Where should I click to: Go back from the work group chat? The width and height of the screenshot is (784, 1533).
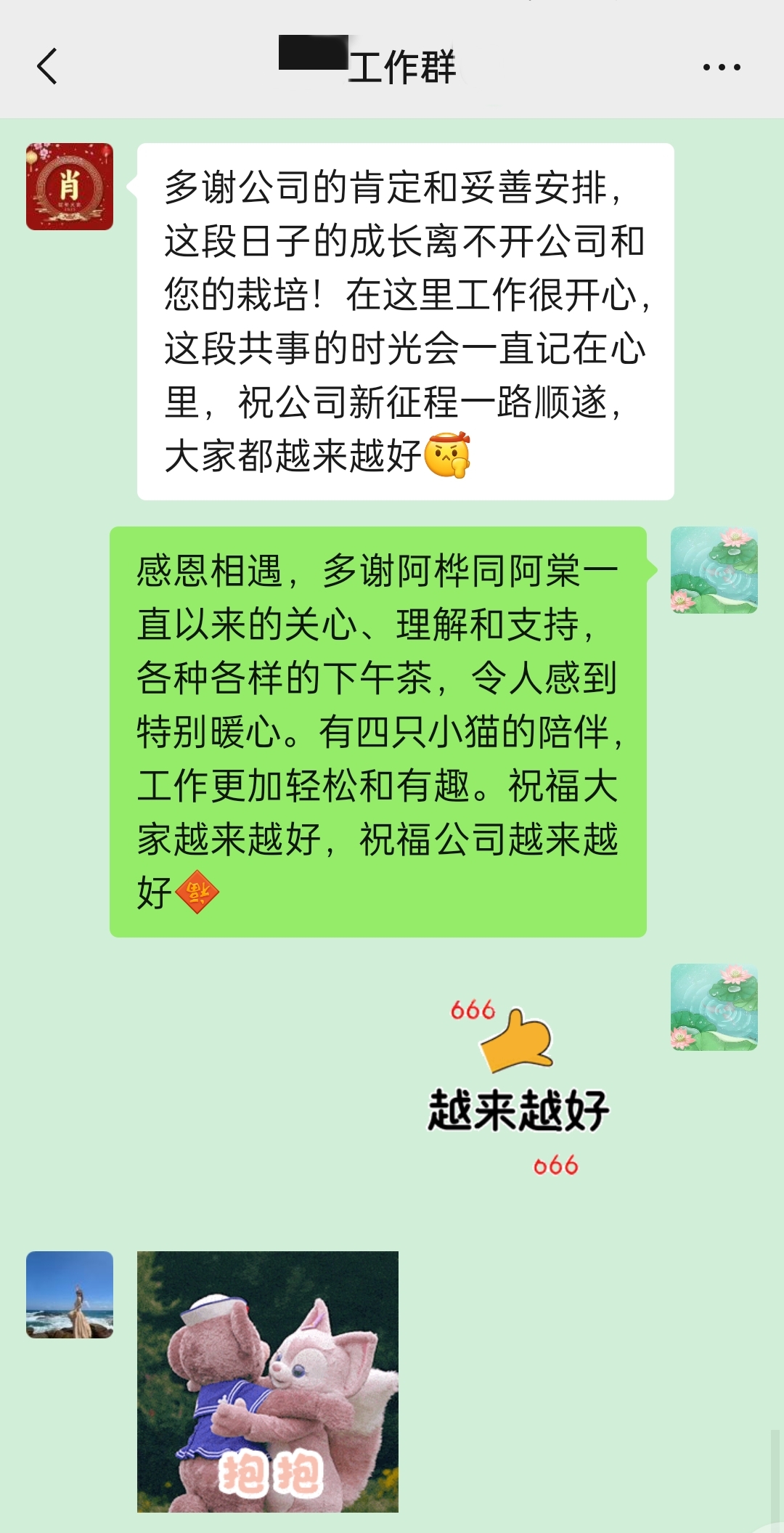(47, 67)
